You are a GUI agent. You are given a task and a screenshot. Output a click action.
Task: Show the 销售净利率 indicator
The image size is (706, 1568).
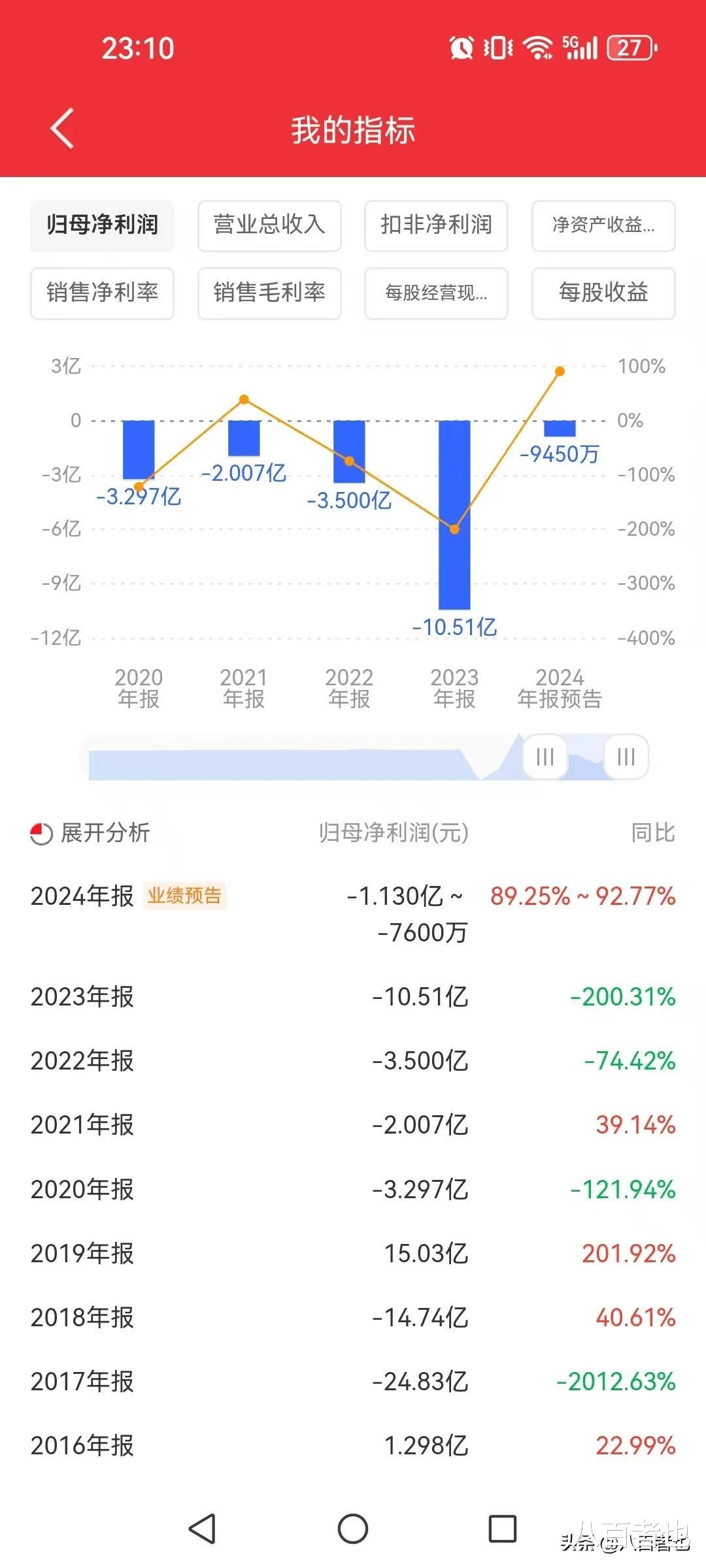(102, 293)
